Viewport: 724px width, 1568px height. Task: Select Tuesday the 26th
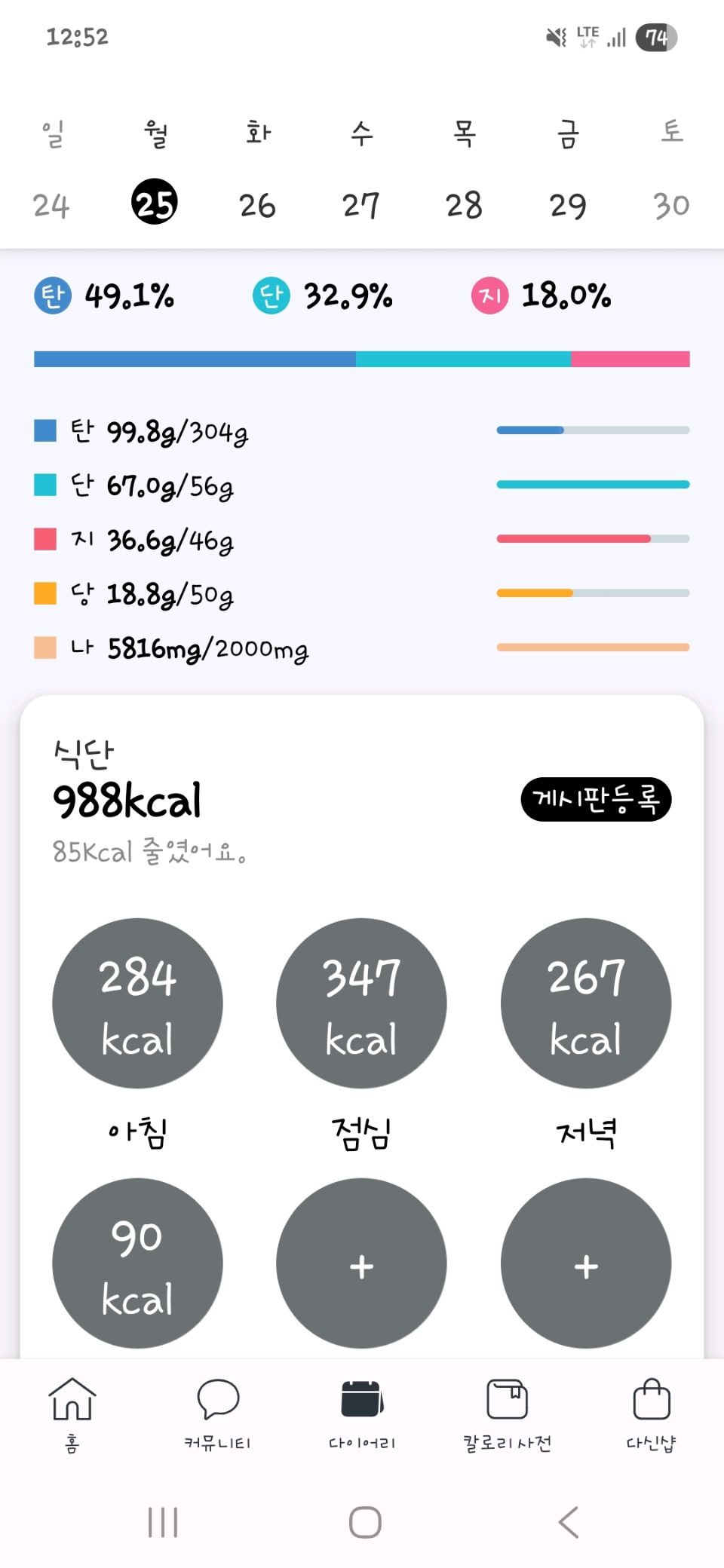(x=258, y=205)
